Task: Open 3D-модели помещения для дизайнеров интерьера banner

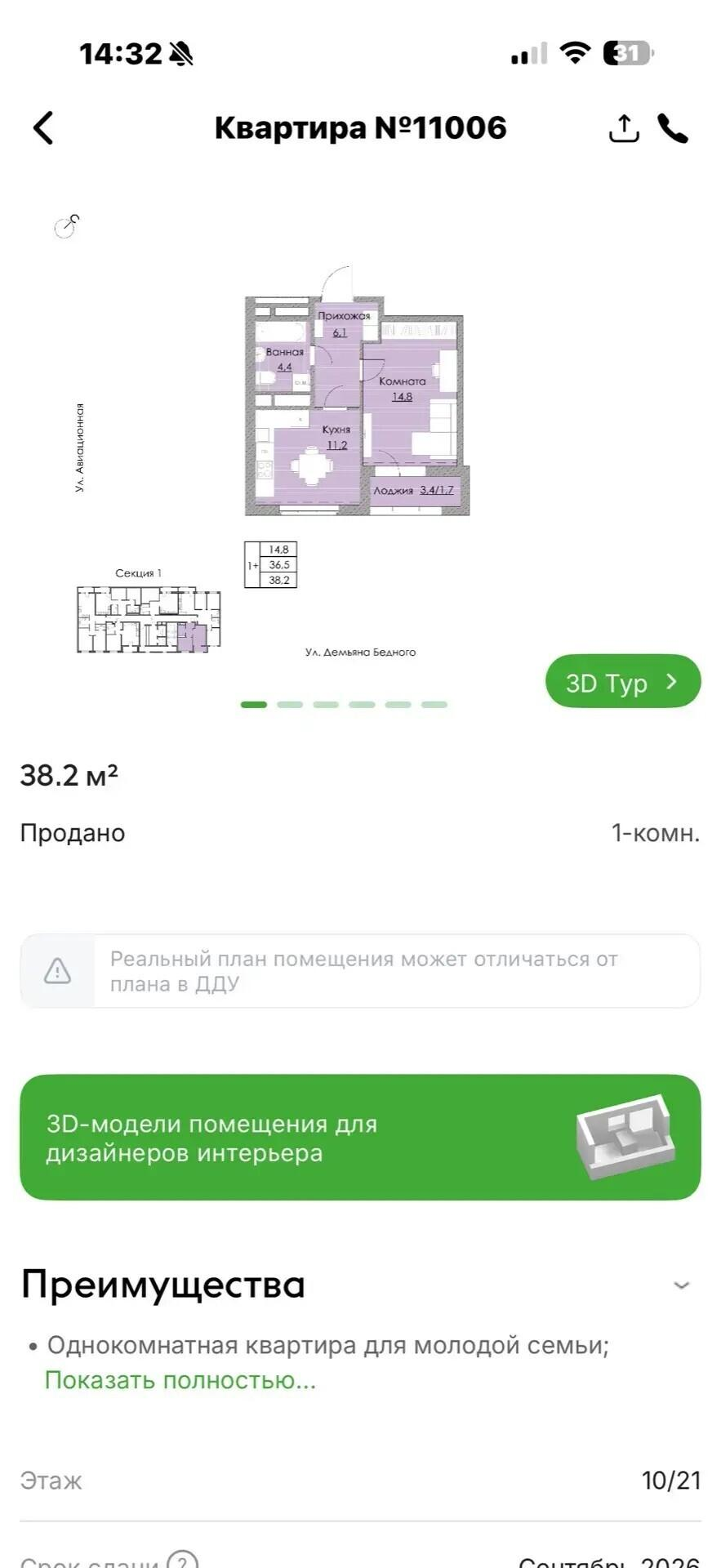Action: tap(360, 1138)
